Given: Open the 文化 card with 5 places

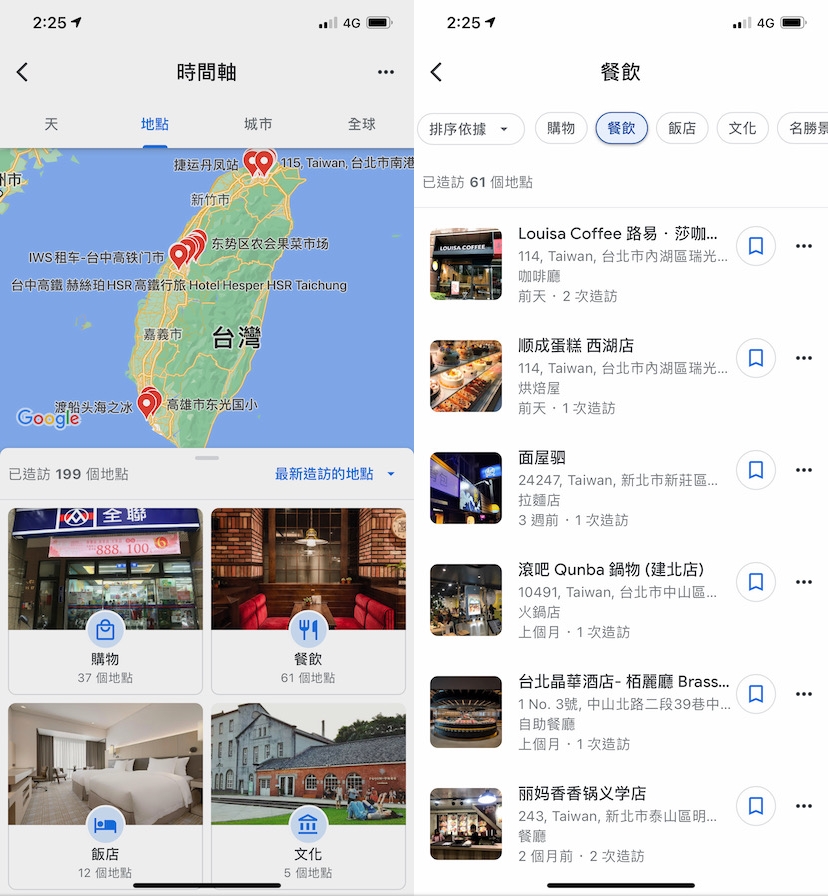Looking at the screenshot, I should click(308, 796).
